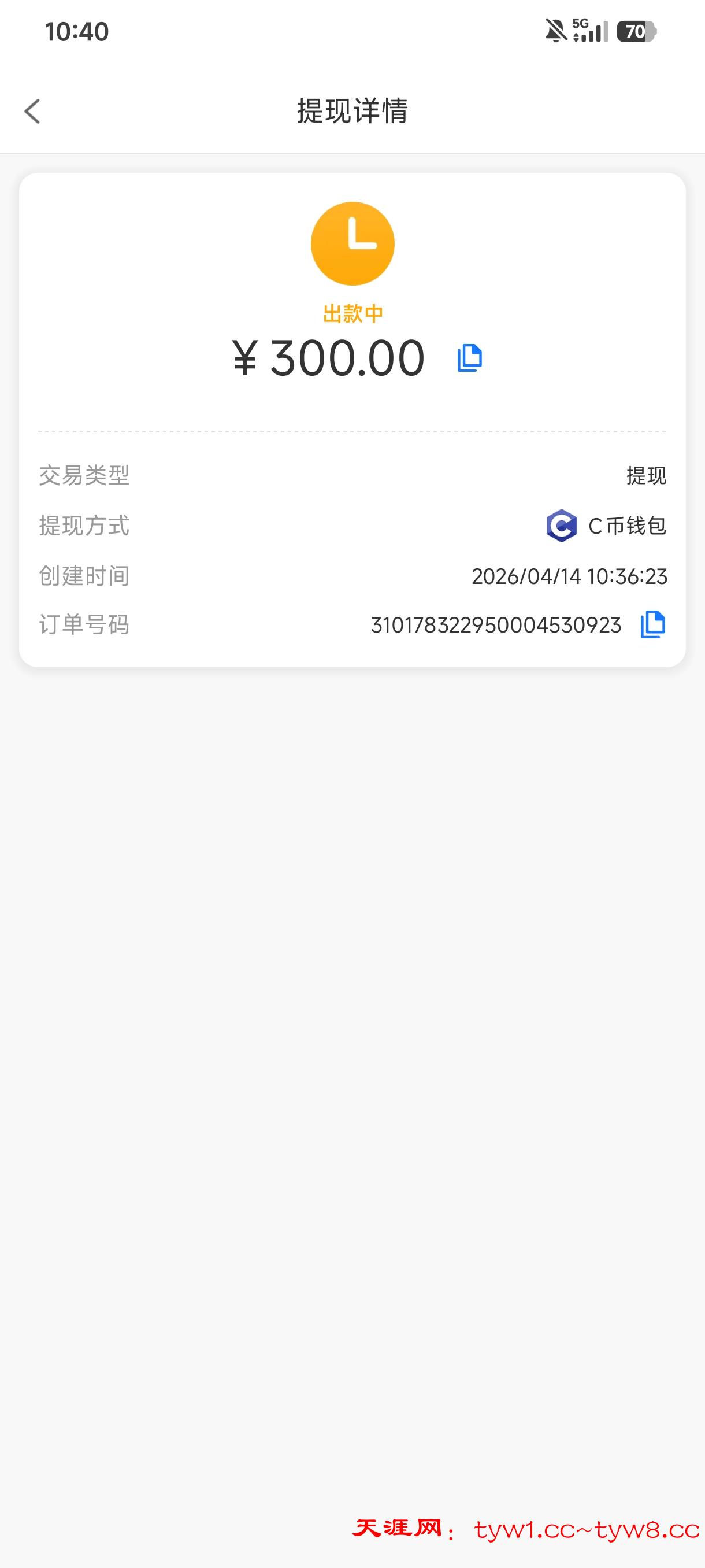Screen dimensions: 705x1568
Task: Copy the withdrawal amount ¥300.00
Action: pos(469,358)
